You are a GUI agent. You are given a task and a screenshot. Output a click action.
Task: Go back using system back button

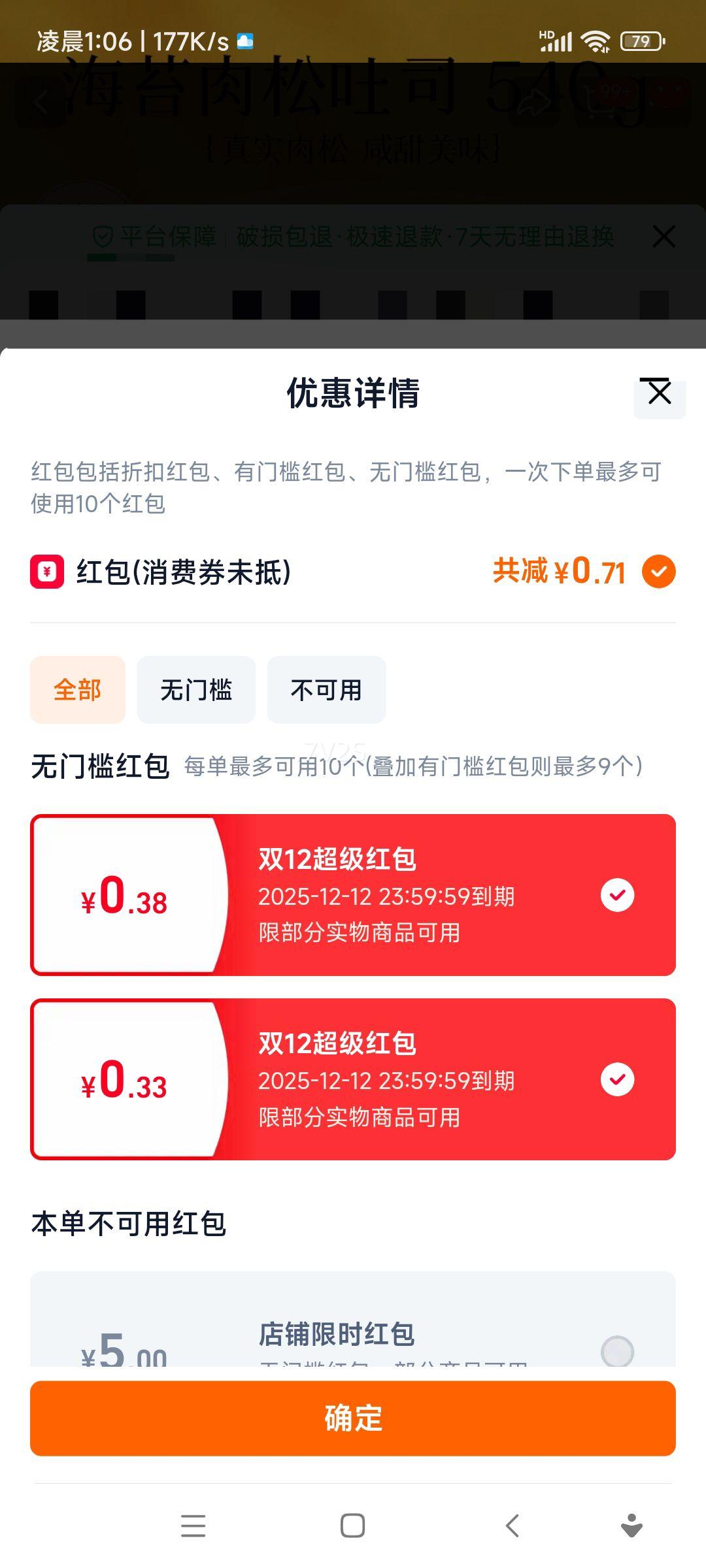(x=513, y=1526)
